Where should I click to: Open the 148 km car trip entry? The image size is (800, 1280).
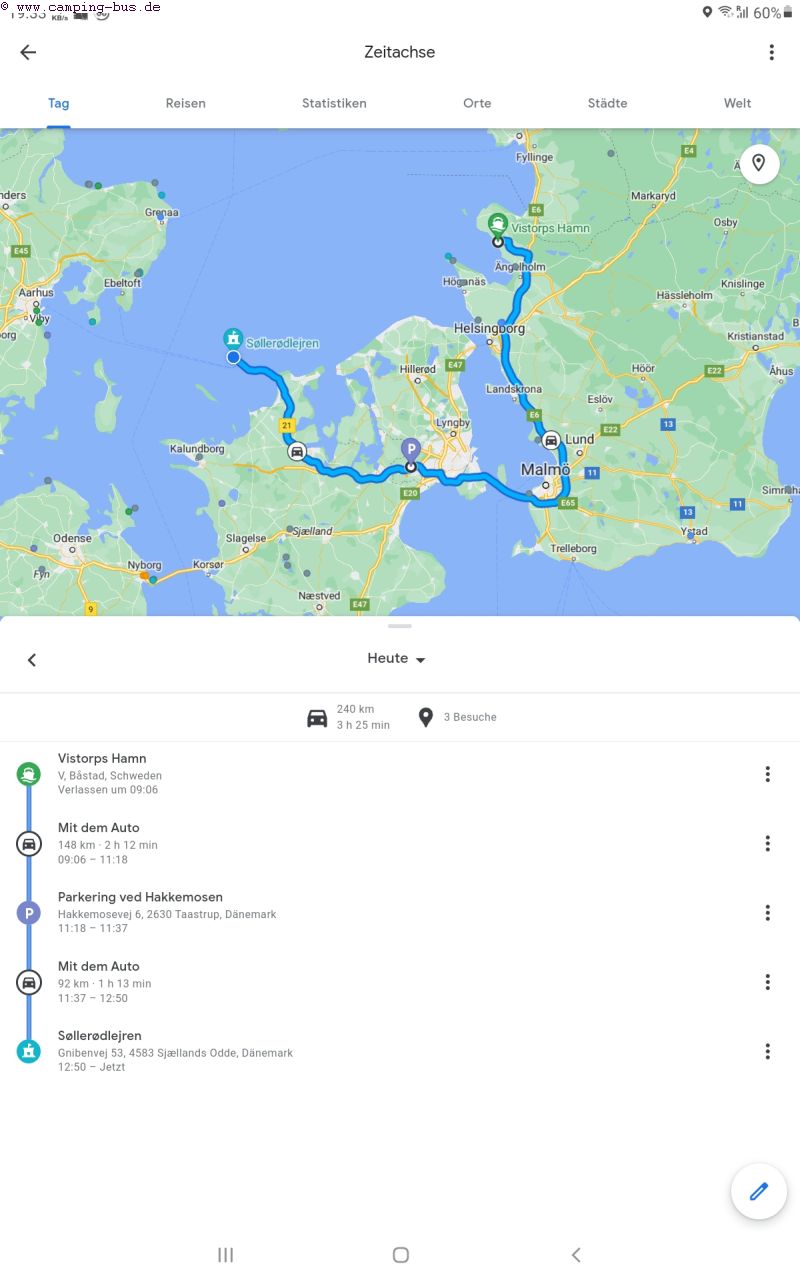(x=200, y=843)
